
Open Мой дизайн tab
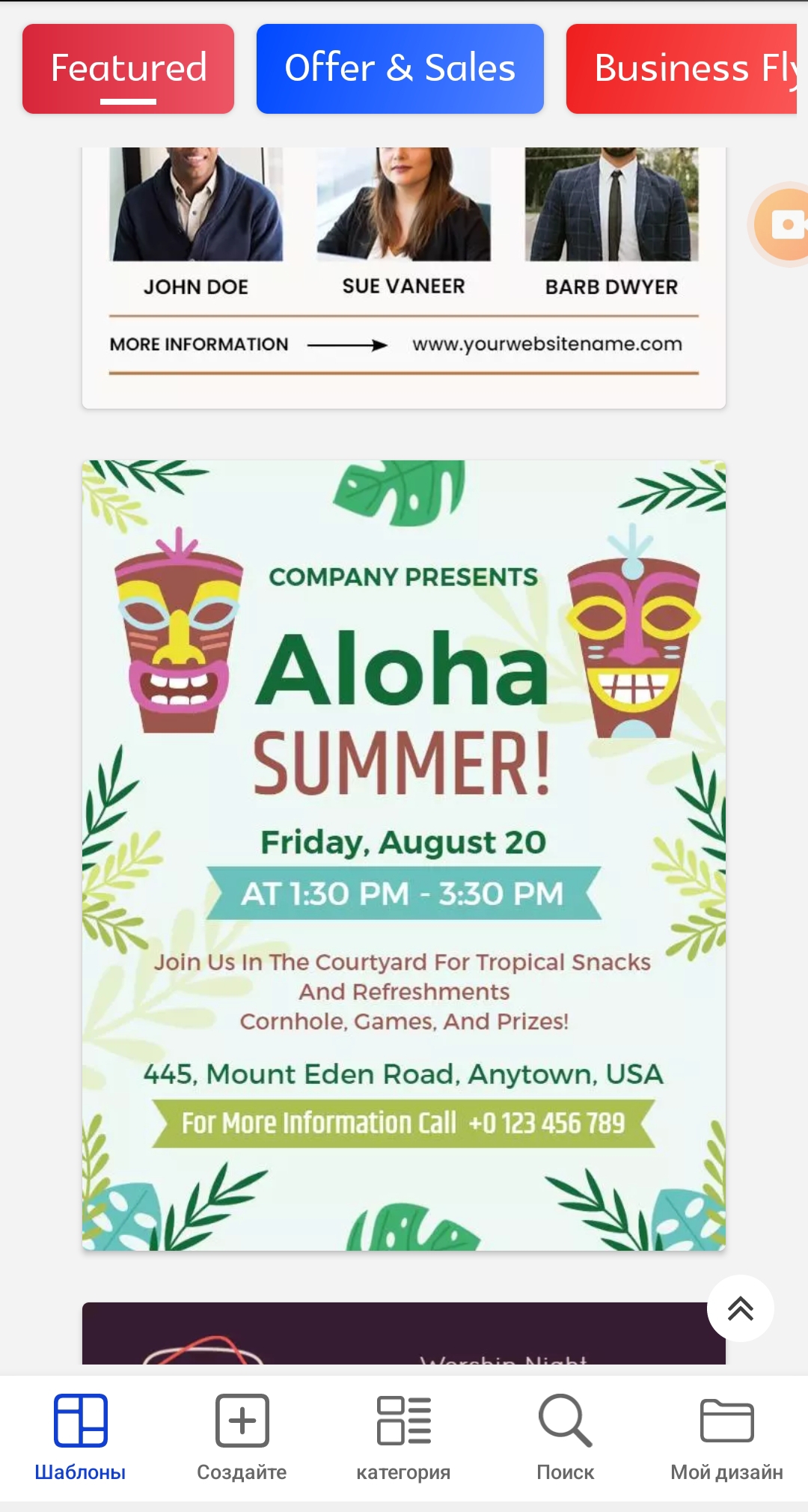tap(726, 1438)
